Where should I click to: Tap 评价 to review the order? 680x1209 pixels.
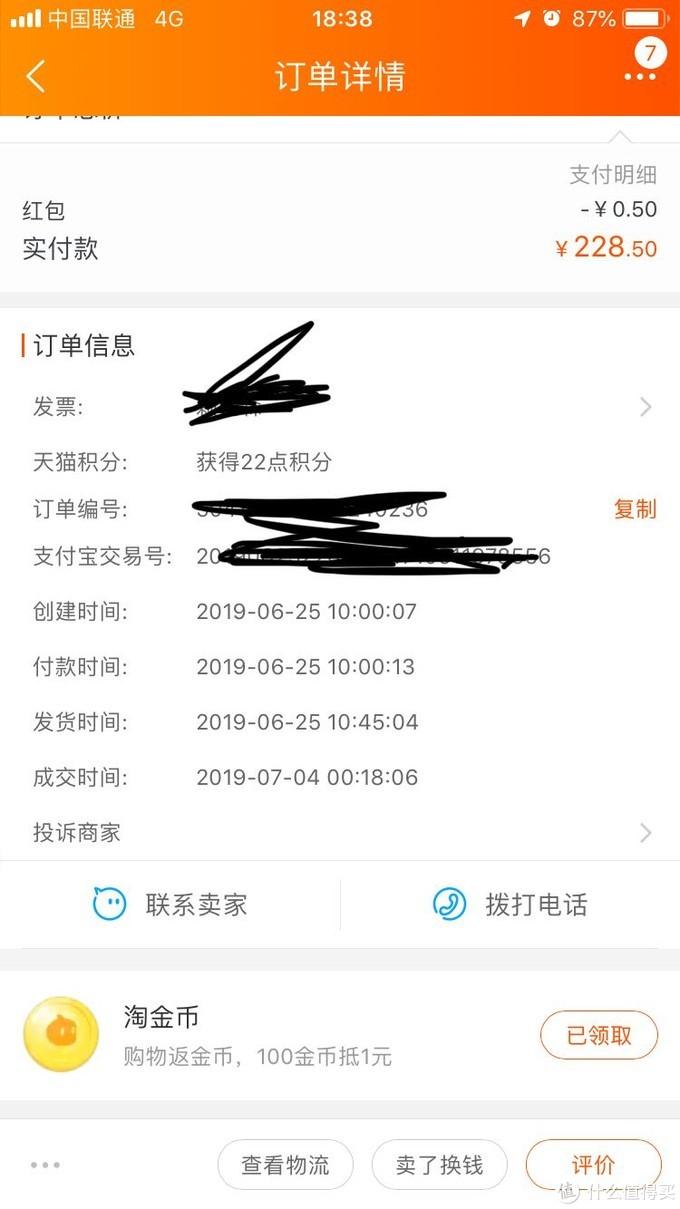pos(593,1165)
